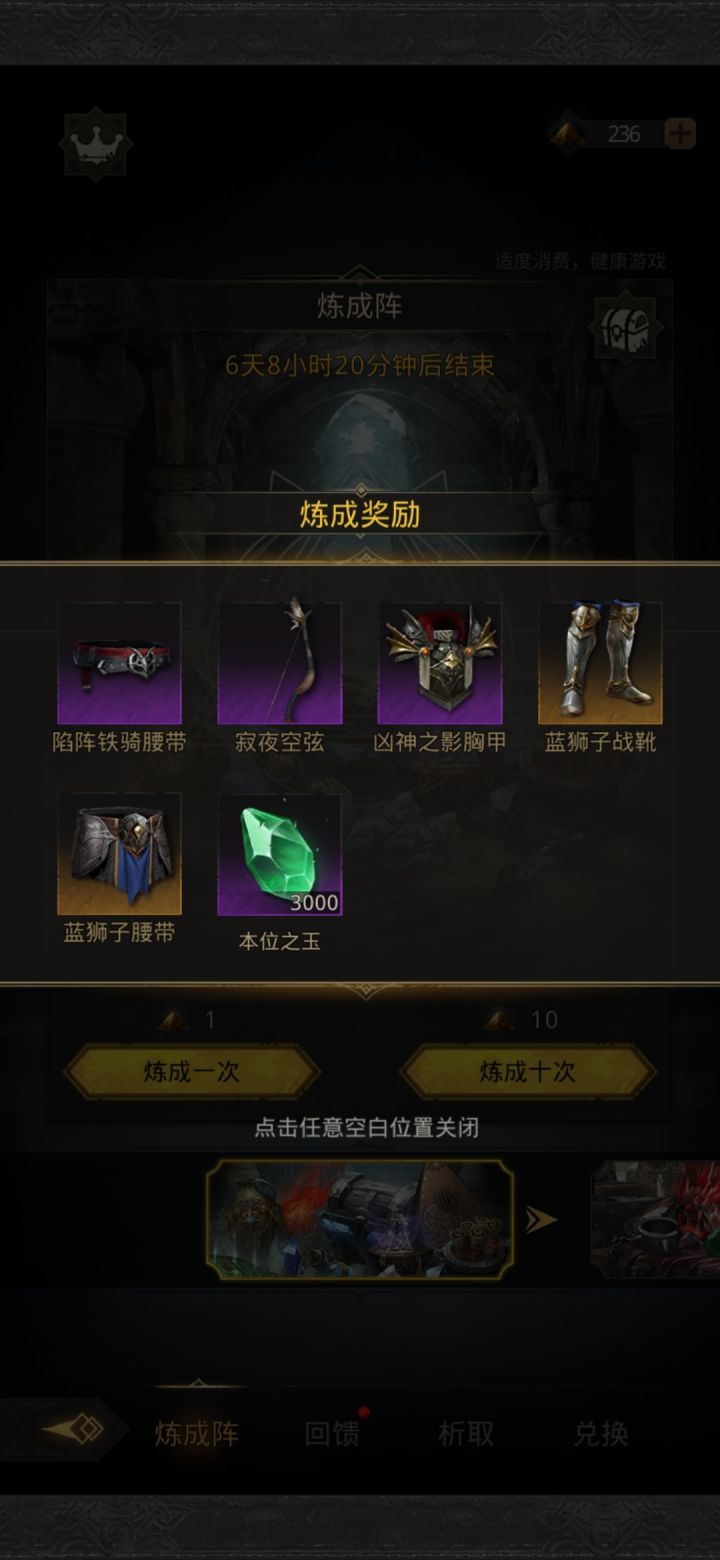Select the 本位之玉 green gem reward
The image size is (720, 1560).
(280, 852)
